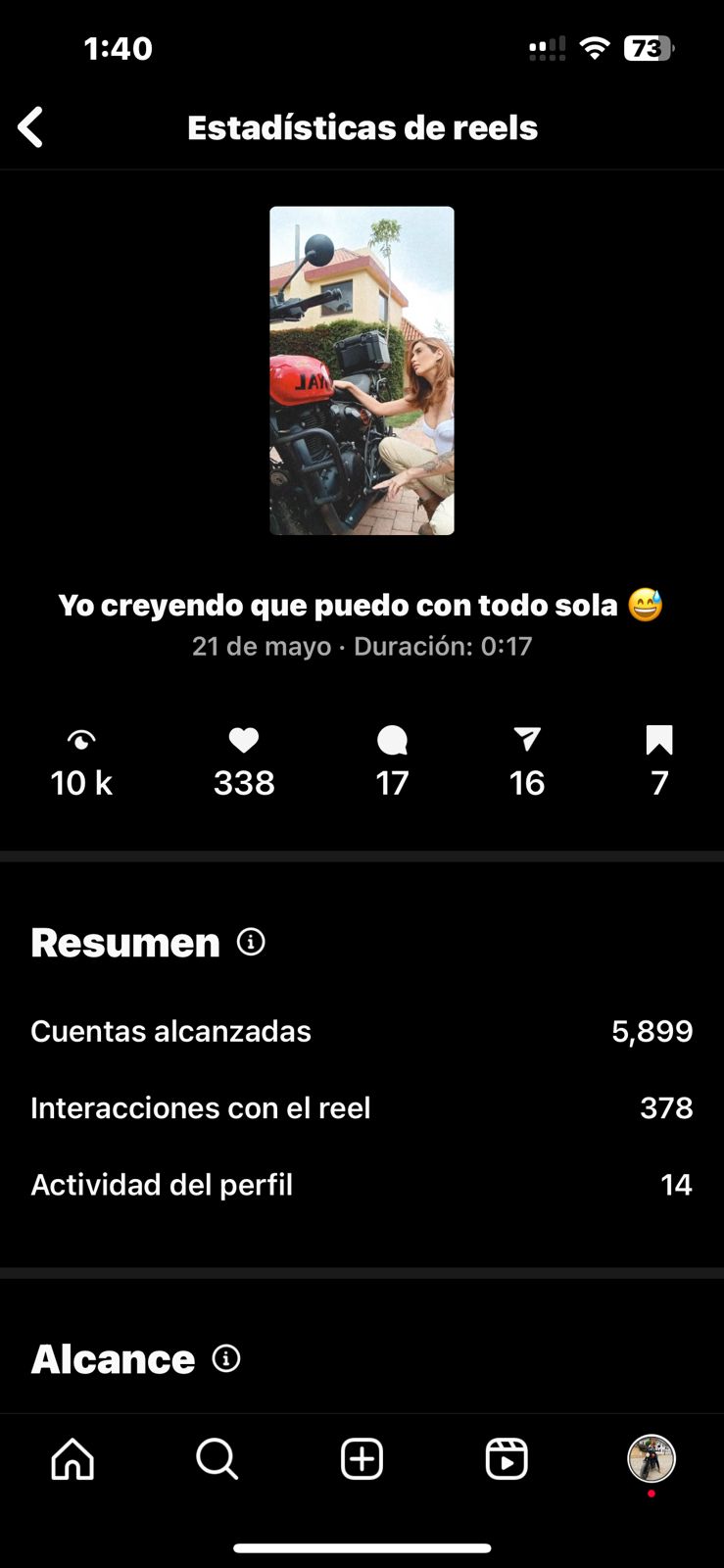
Task: Select the comments speech bubble icon
Action: pyautogui.click(x=392, y=741)
